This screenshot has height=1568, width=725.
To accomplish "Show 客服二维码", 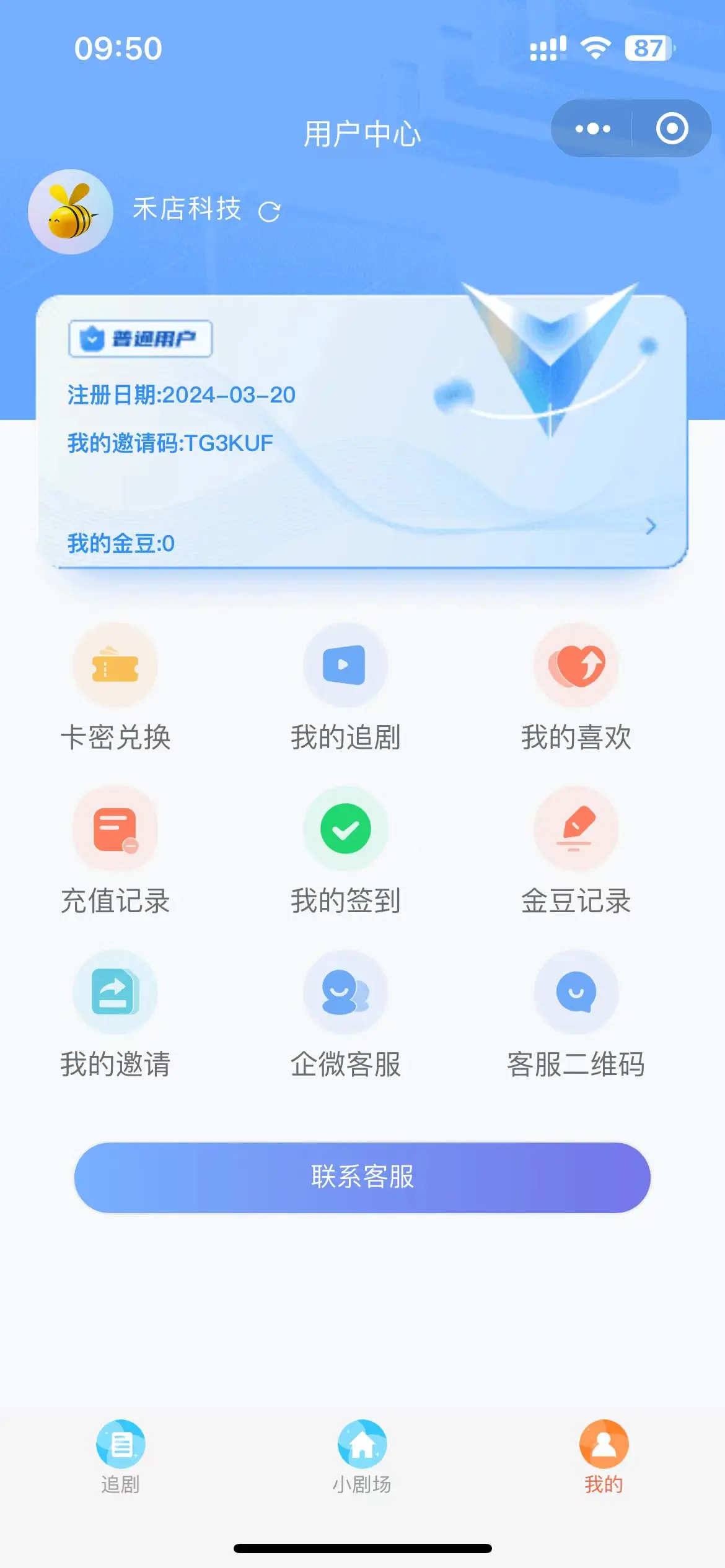I will point(576,1014).
